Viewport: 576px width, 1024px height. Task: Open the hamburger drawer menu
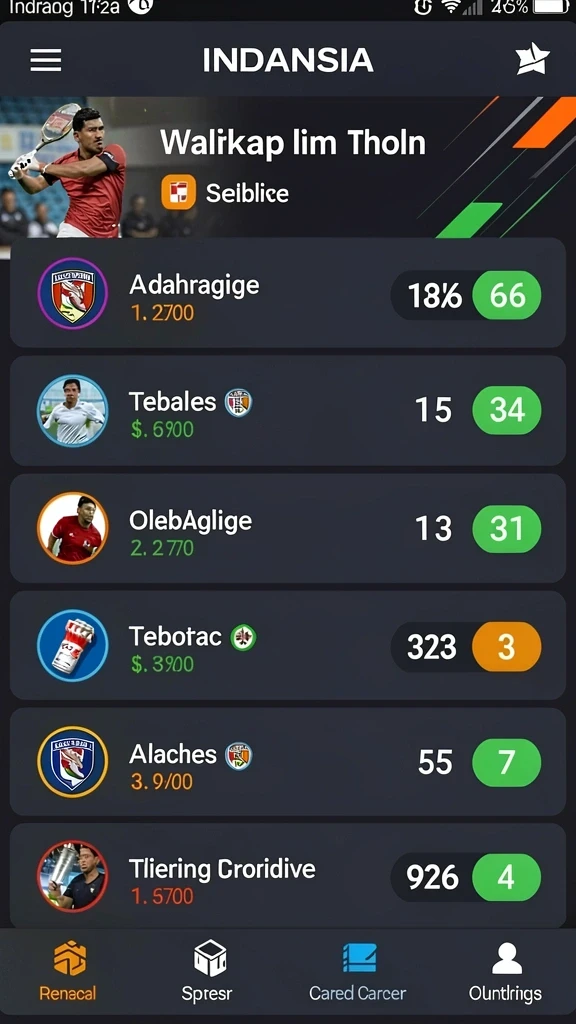pos(46,60)
